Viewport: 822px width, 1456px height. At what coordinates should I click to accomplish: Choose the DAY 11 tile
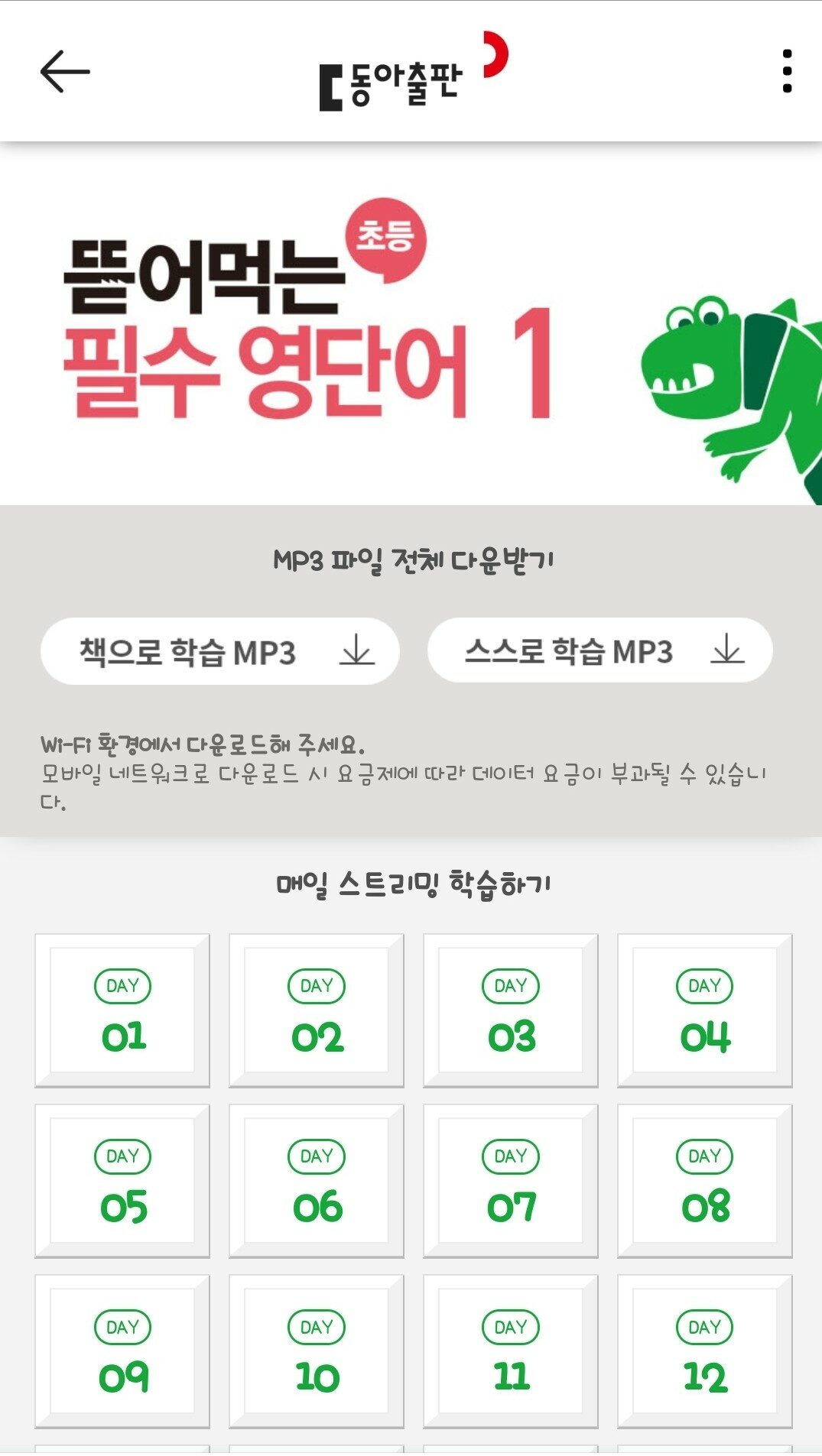511,1351
